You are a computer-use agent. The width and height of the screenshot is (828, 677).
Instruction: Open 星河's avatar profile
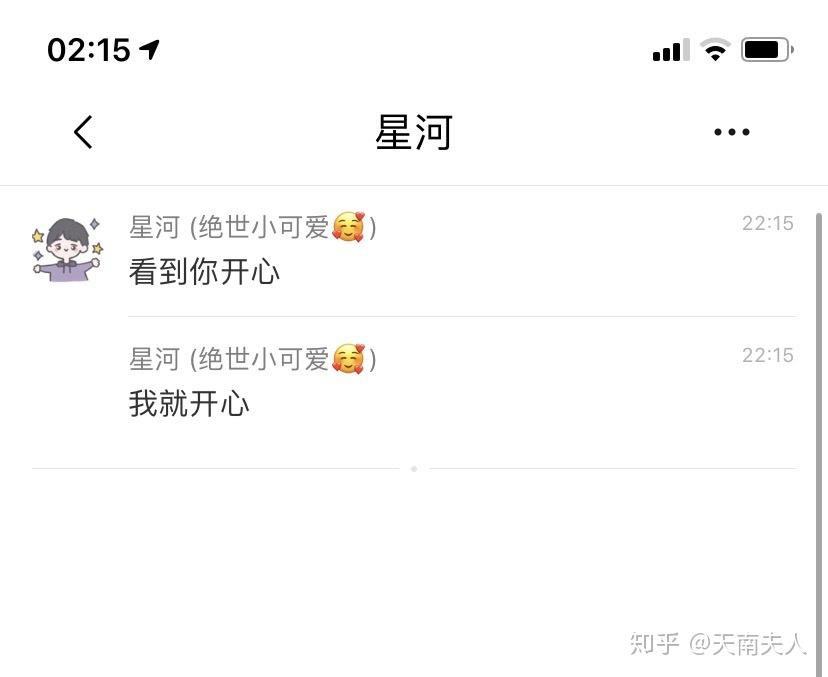[67, 250]
